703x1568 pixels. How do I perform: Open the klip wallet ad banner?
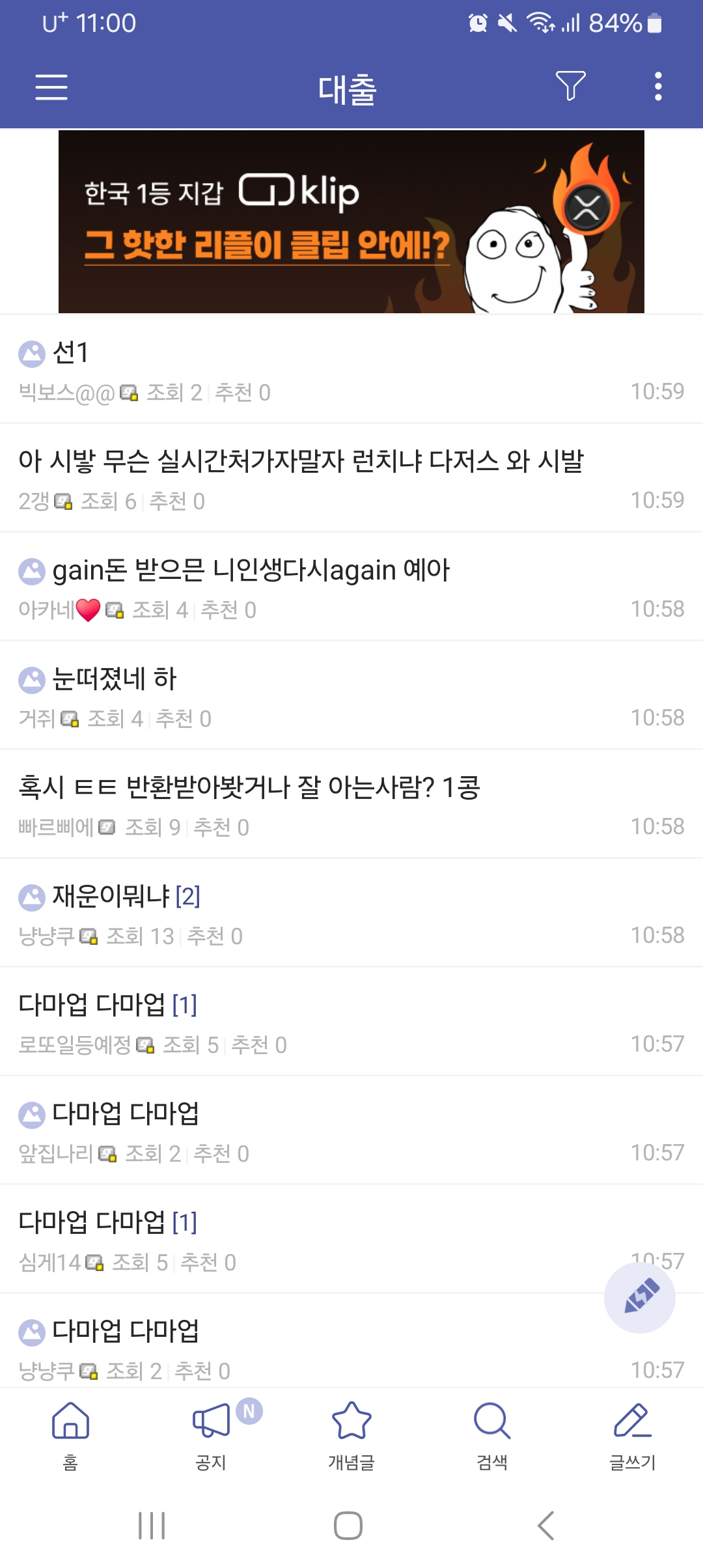click(x=351, y=221)
